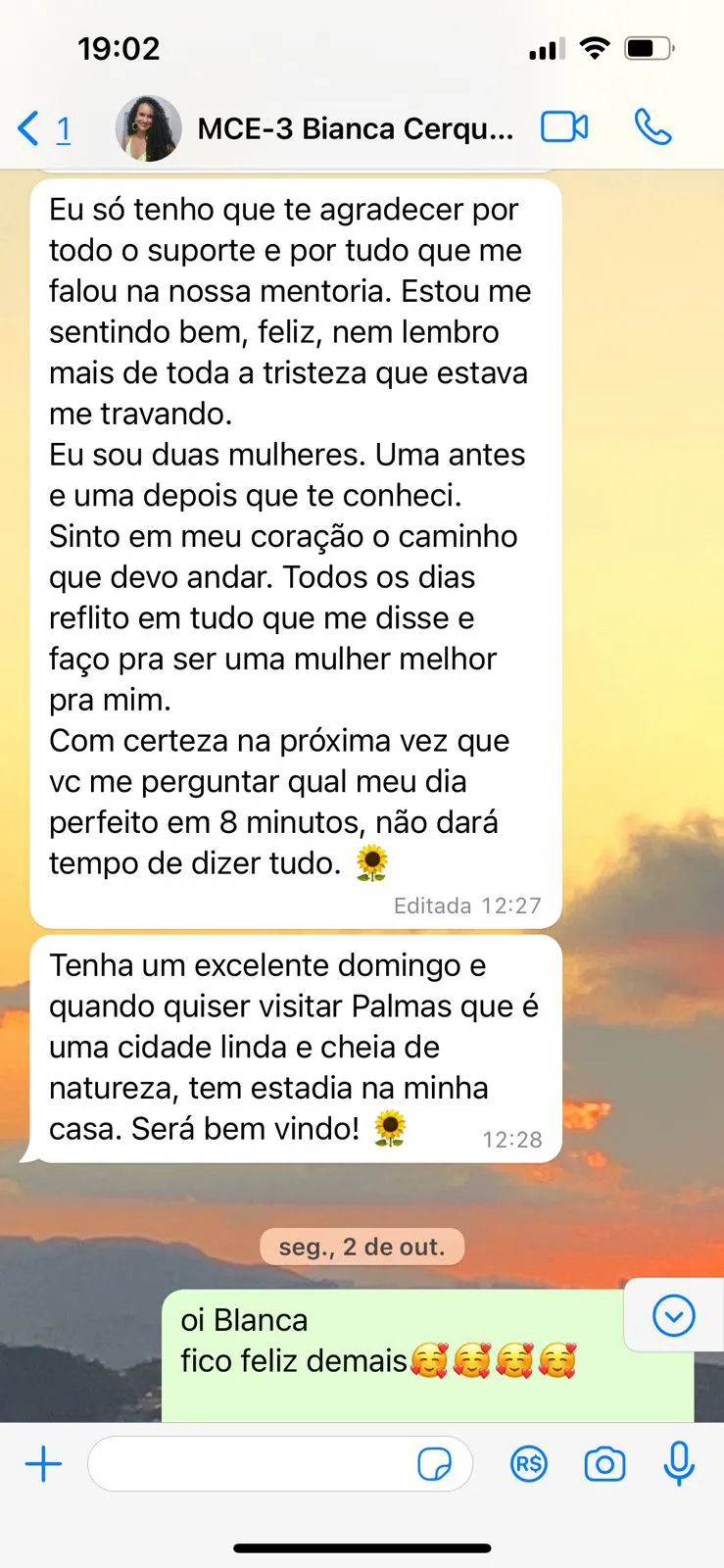Tap the microphone to record audio

(678, 1464)
